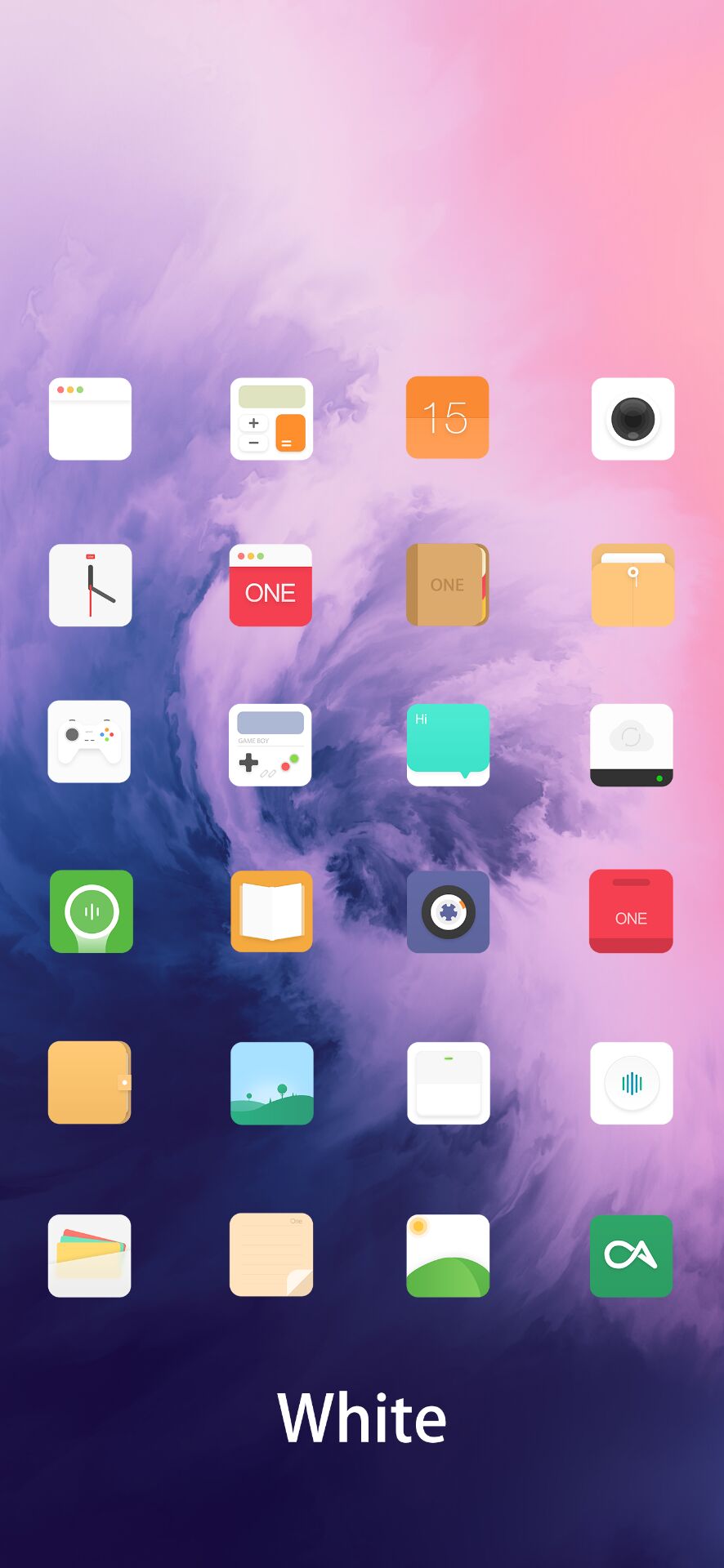Screen dimensions: 724x1568
Task: Select the Camera icon
Action: click(632, 419)
